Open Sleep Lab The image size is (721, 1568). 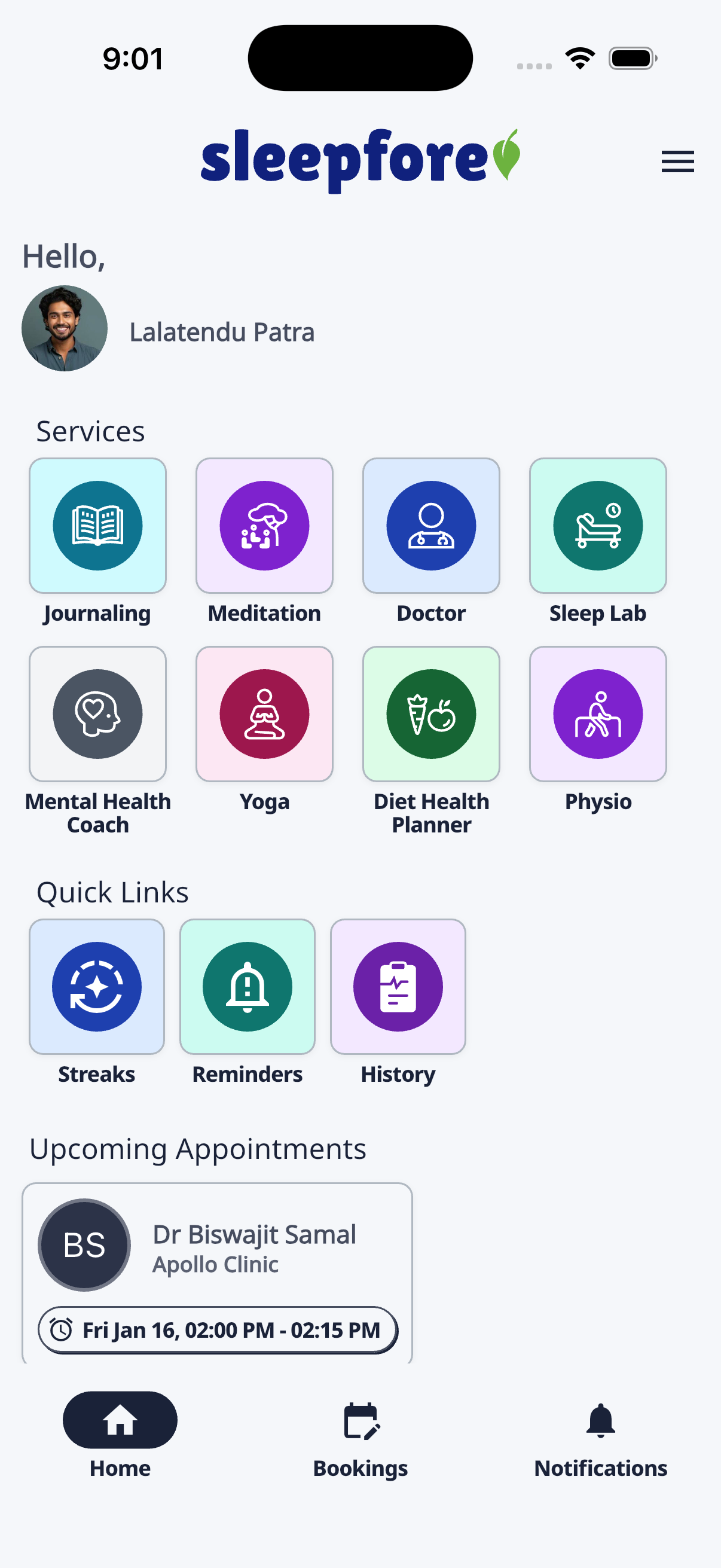[x=597, y=526]
